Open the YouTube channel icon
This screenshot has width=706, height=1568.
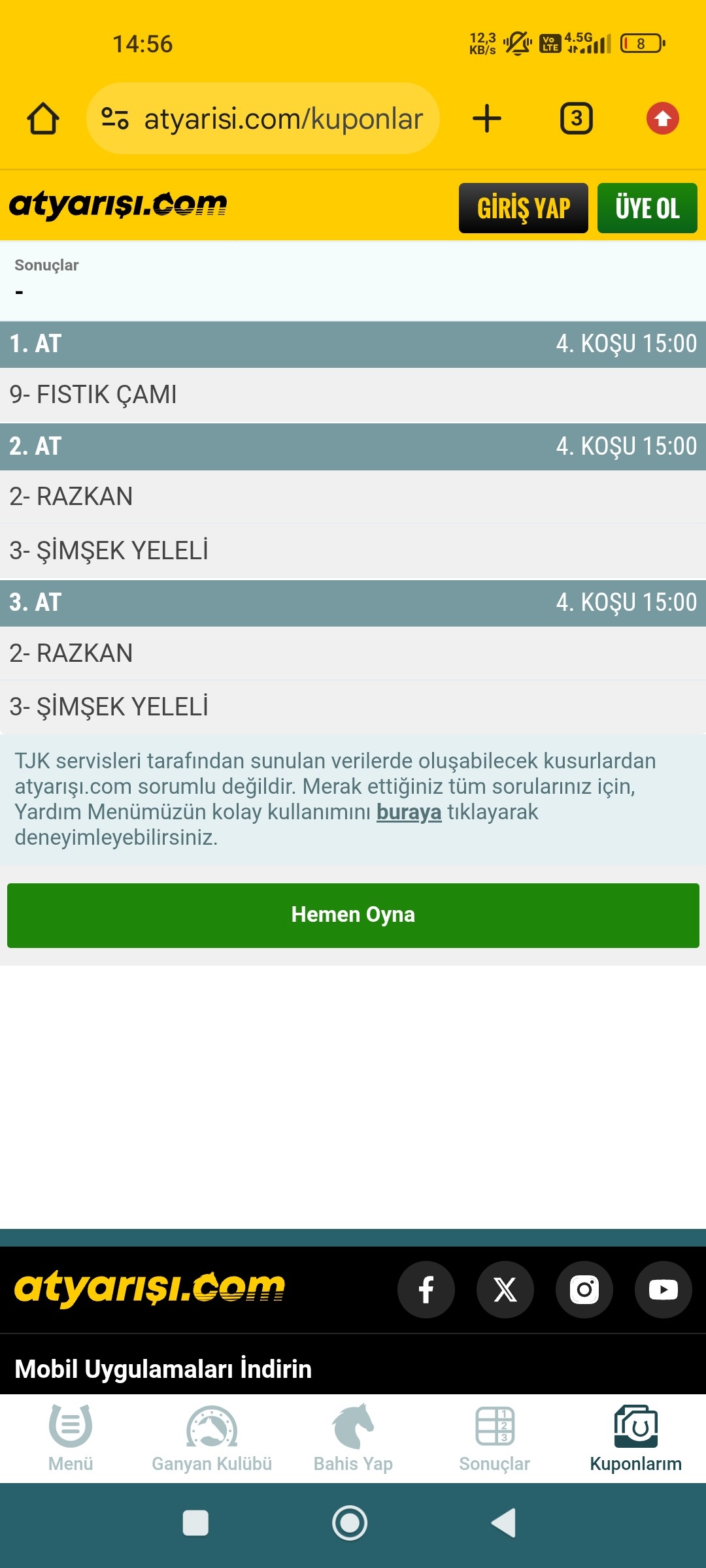click(x=663, y=1290)
